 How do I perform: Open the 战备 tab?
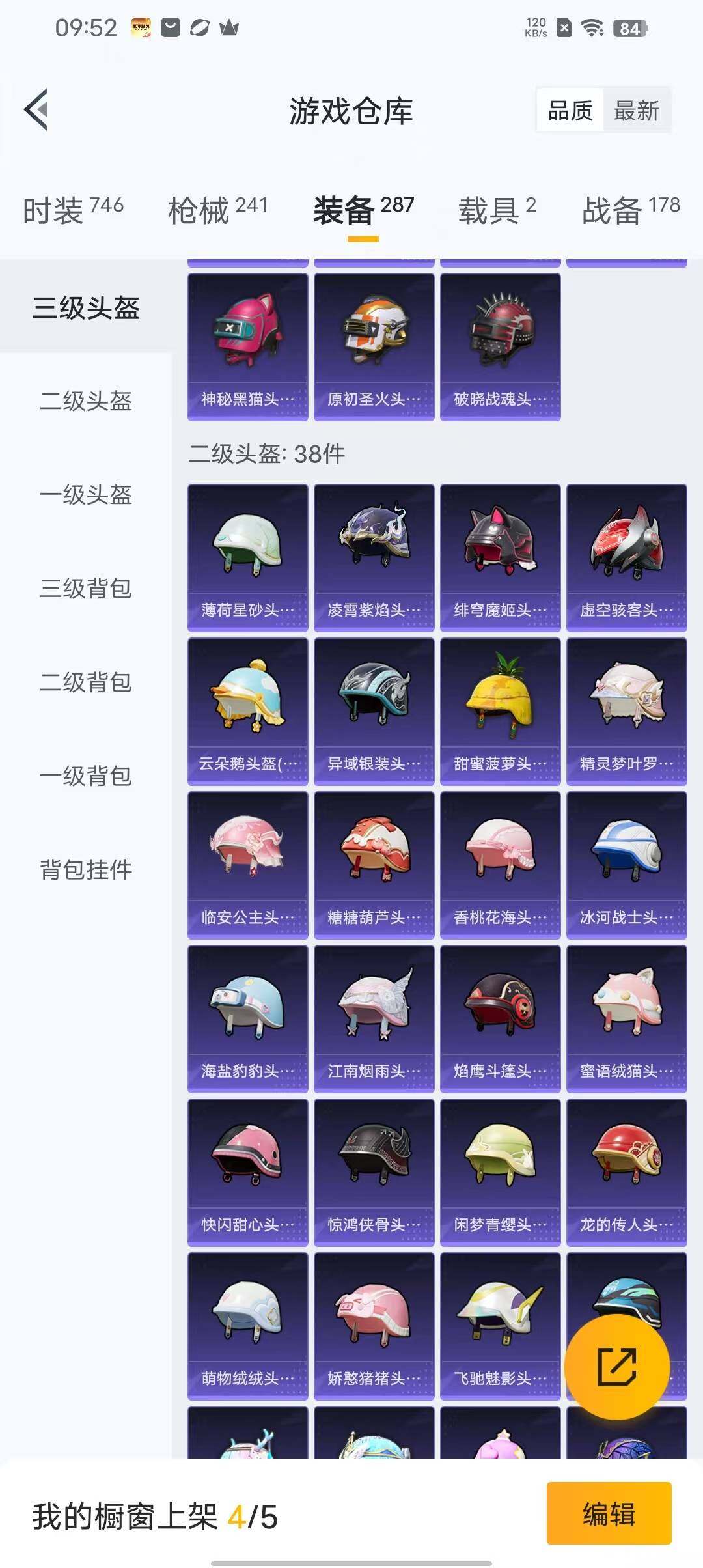630,210
